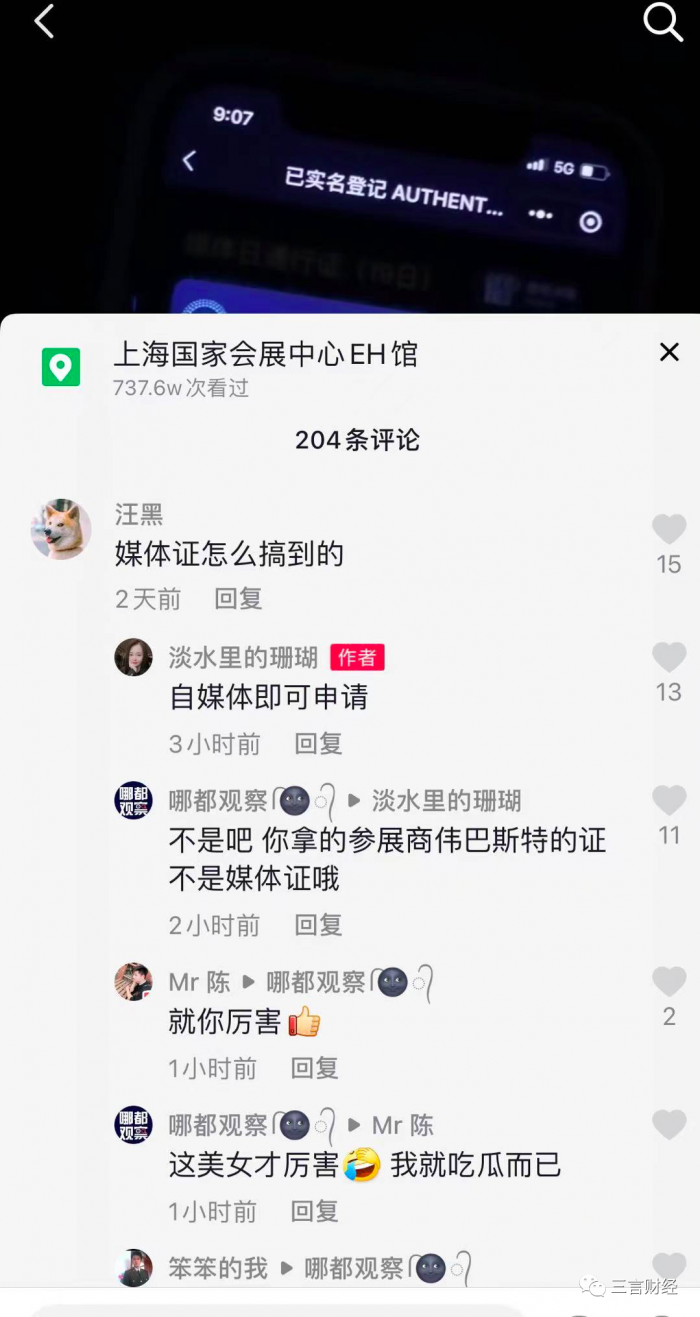Like 汪黑's comment about 媒体证

(x=669, y=530)
